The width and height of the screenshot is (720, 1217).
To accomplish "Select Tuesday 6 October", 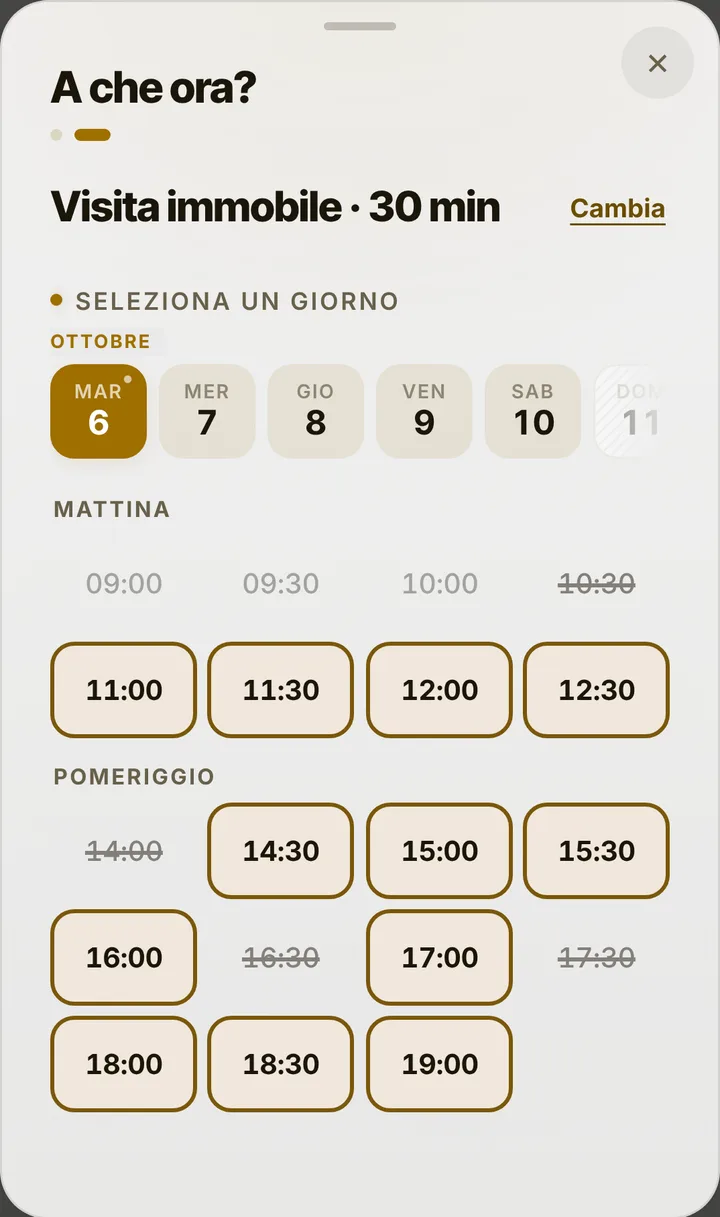I will tap(99, 411).
